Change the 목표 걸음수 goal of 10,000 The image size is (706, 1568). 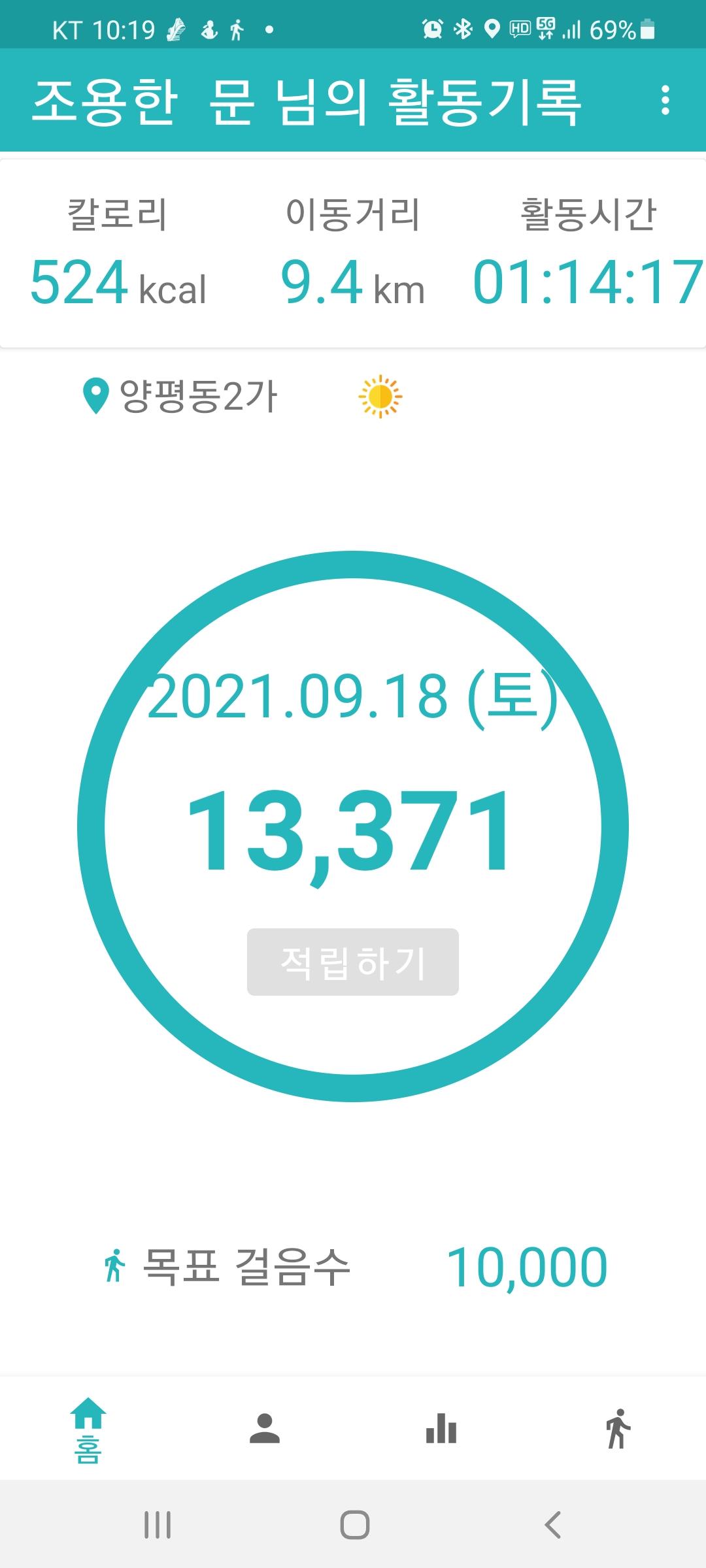click(x=526, y=1267)
